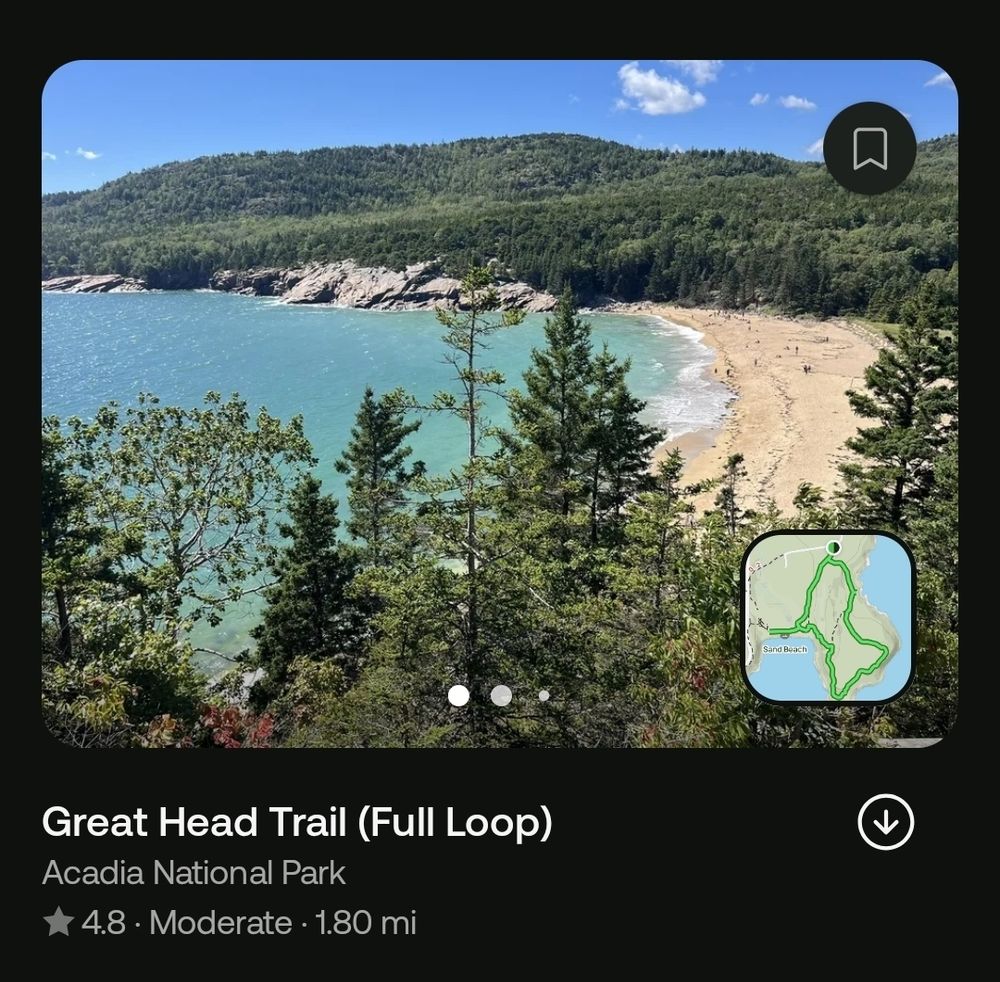1000x982 pixels.
Task: Download Great Head Trail for offline use
Action: (x=885, y=823)
